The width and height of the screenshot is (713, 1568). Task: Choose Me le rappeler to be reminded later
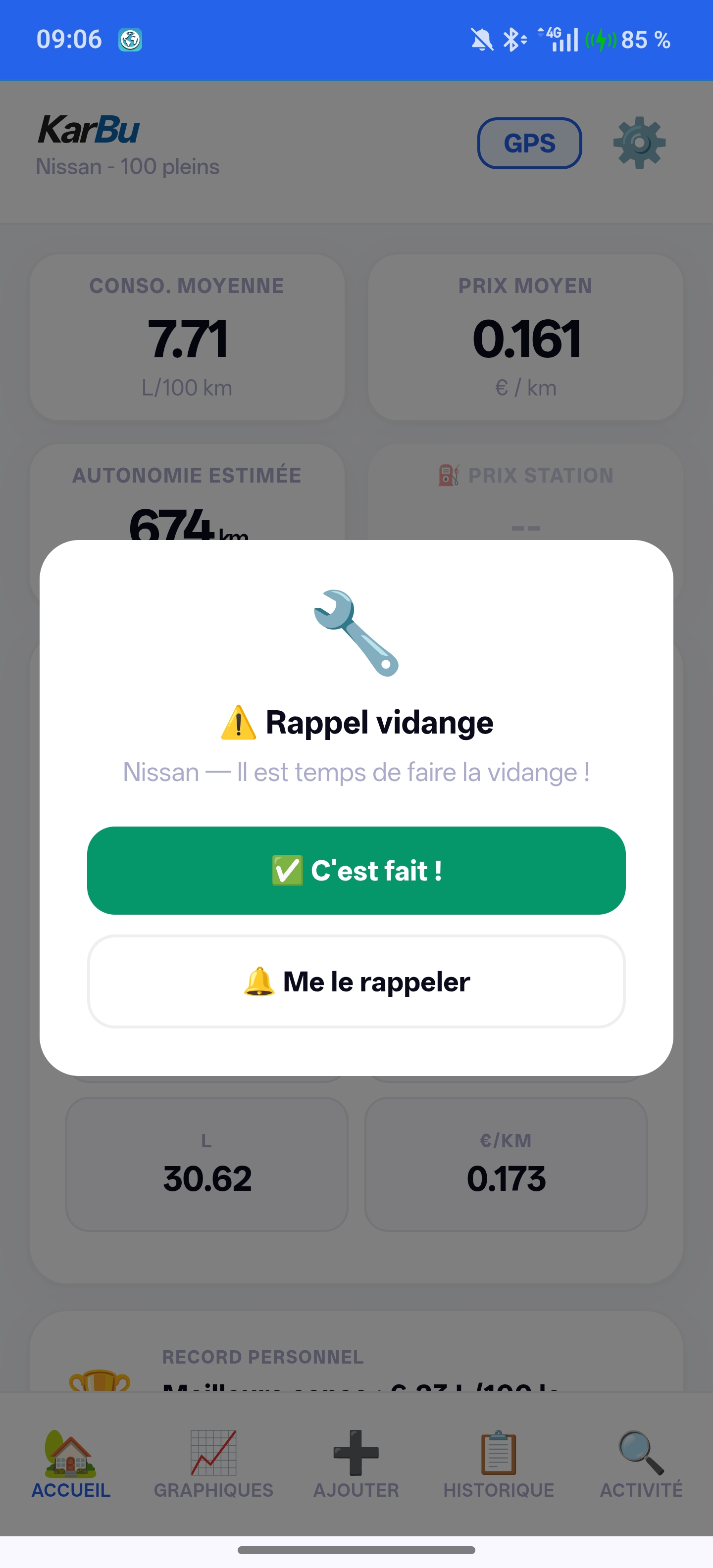(x=356, y=981)
